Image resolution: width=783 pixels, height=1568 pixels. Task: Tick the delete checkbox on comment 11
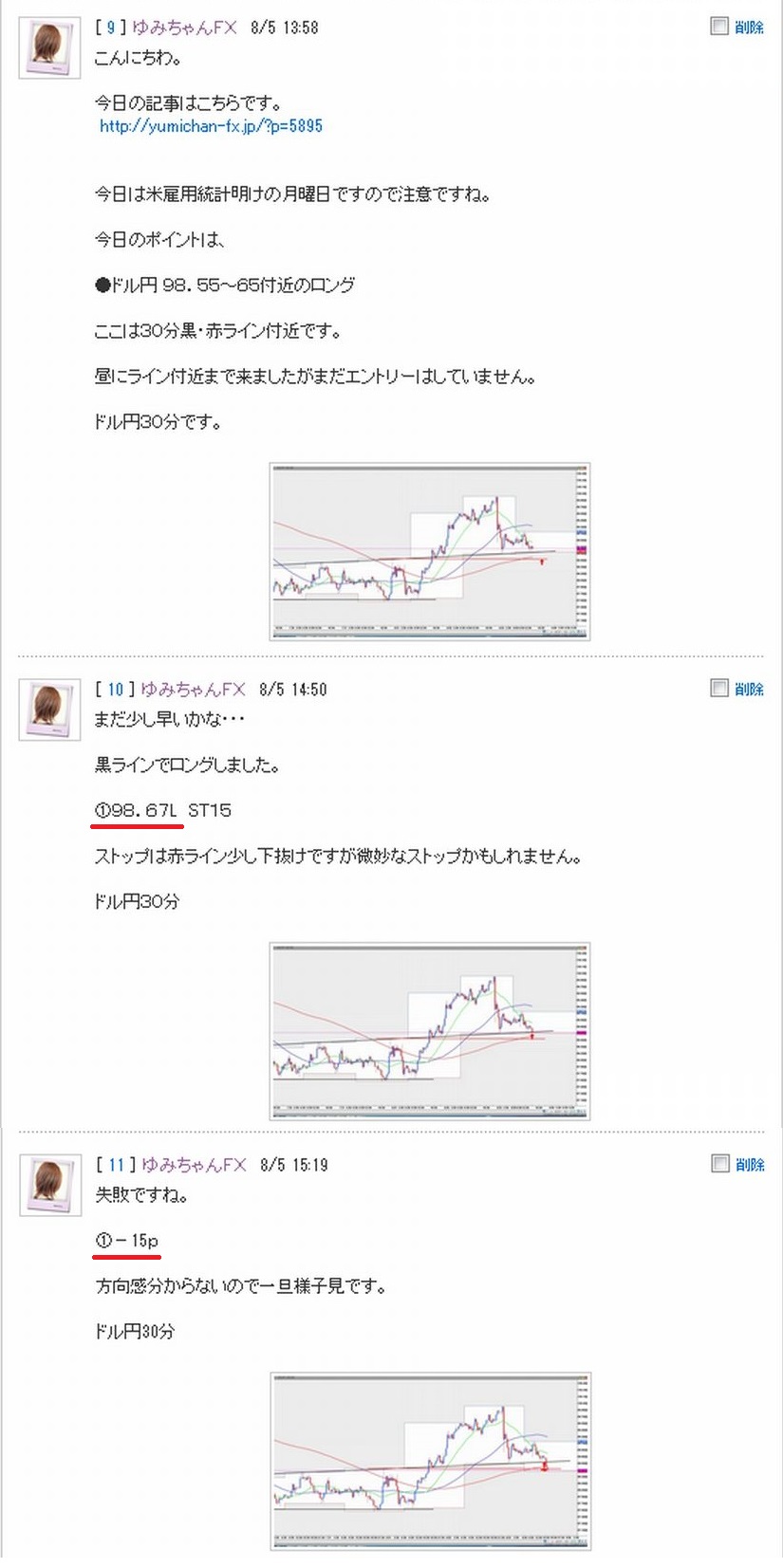pos(720,1163)
